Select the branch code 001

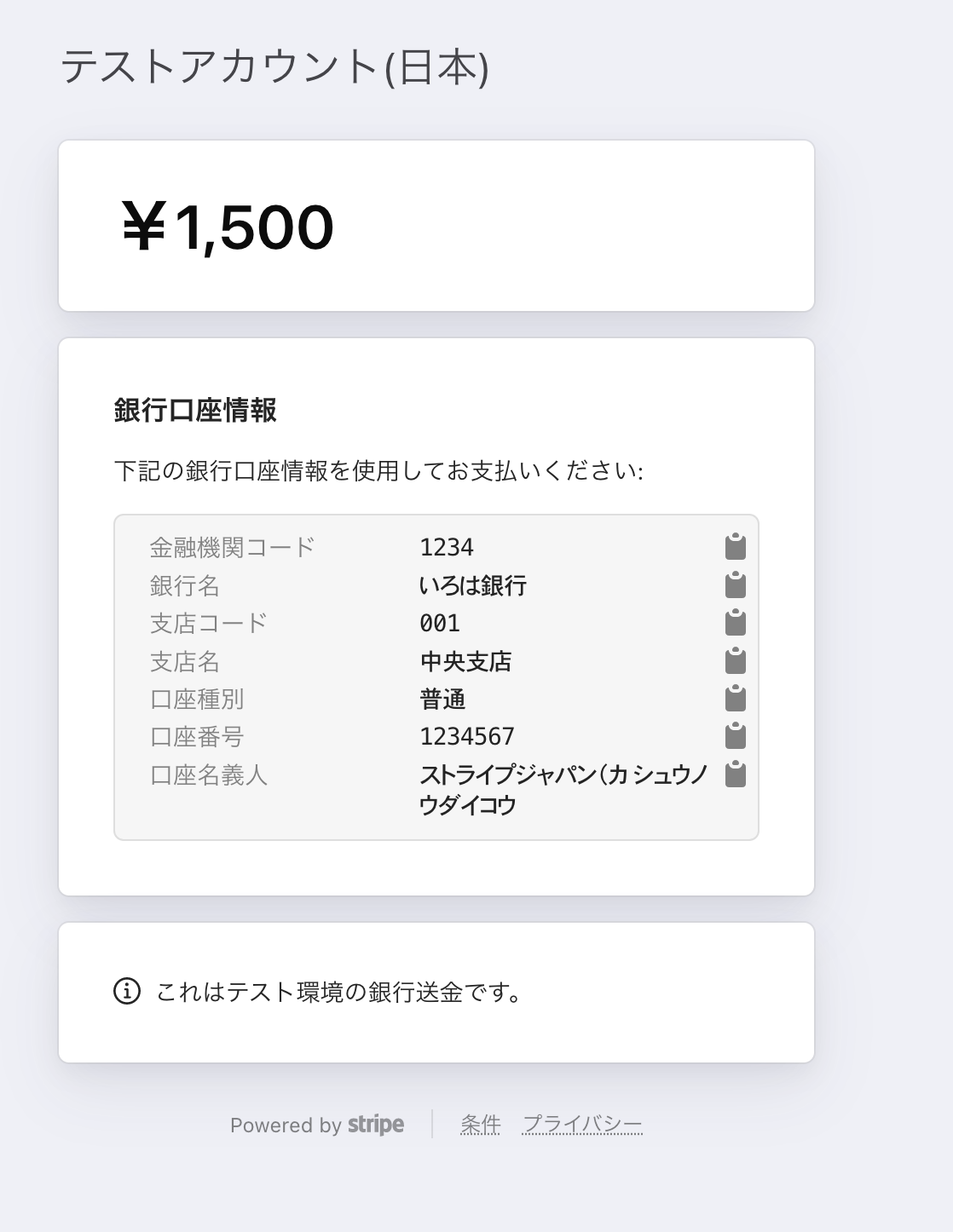[441, 624]
